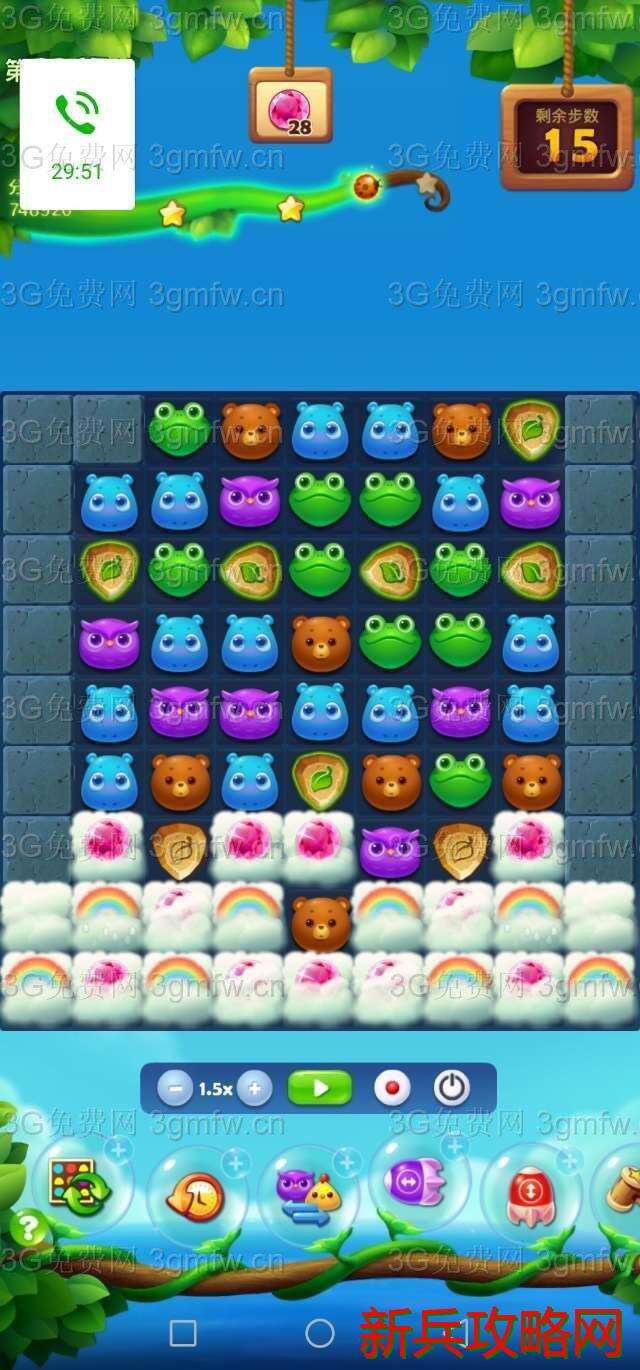The height and width of the screenshot is (1370, 640).
Task: Go to the Android home screen
Action: [x=320, y=1332]
